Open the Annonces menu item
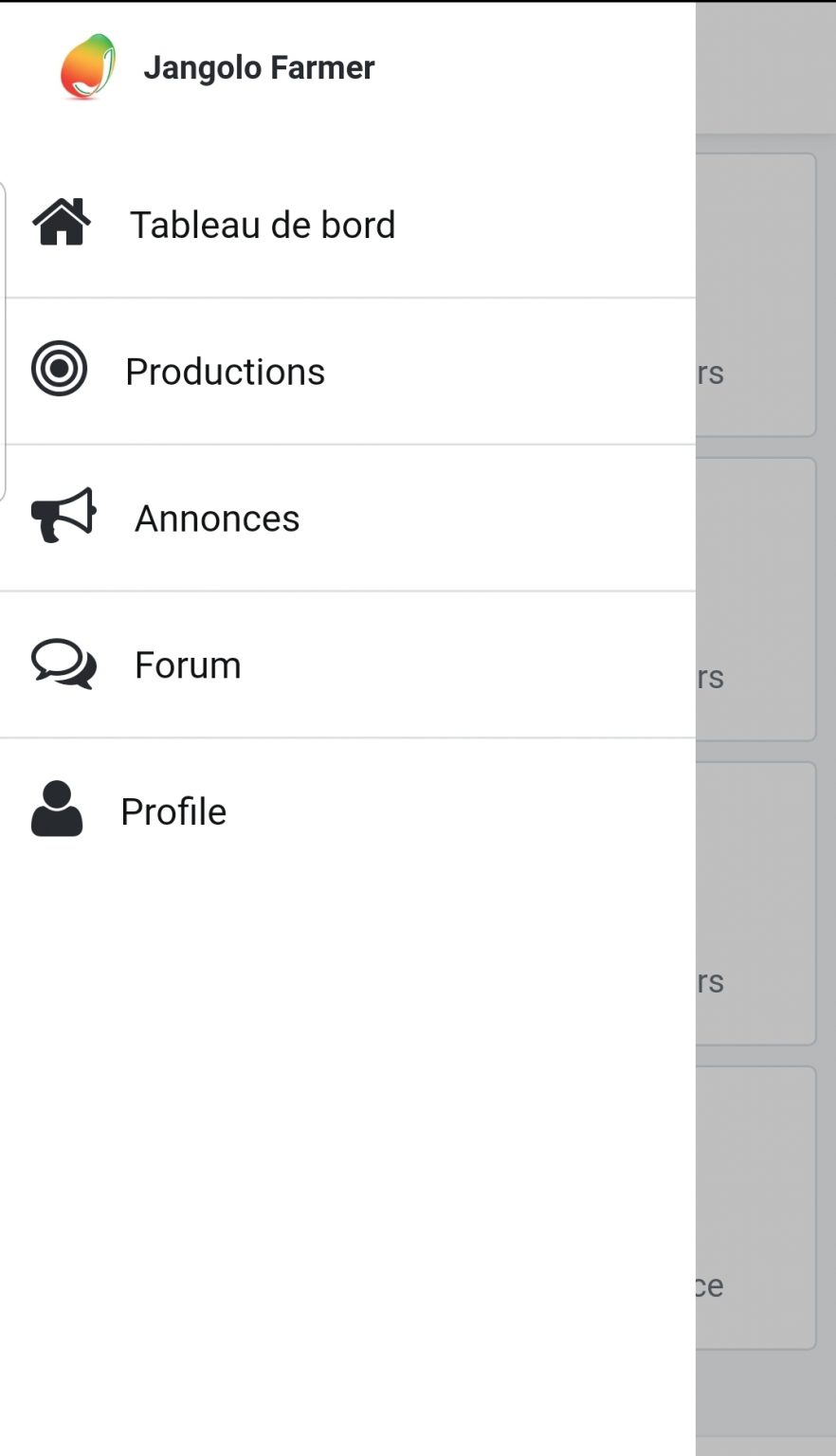Viewport: 836px width, 1456px height. pos(348,519)
